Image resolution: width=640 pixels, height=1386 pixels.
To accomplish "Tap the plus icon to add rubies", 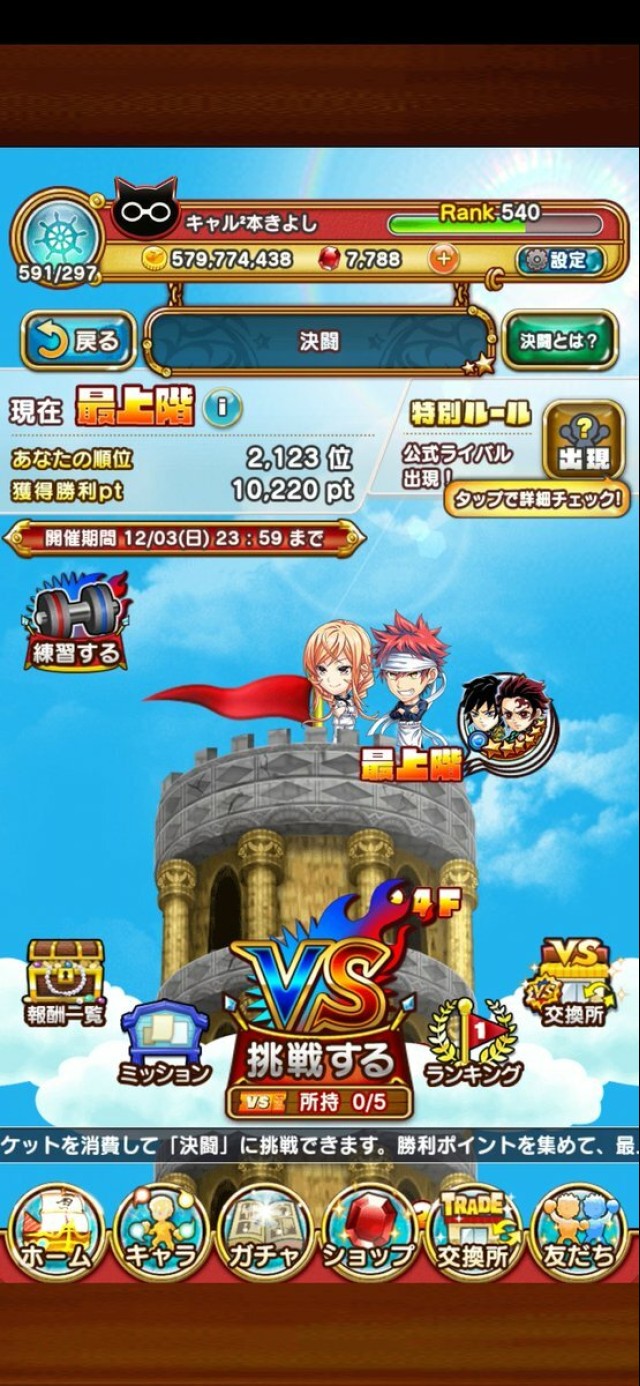I will coord(443,260).
